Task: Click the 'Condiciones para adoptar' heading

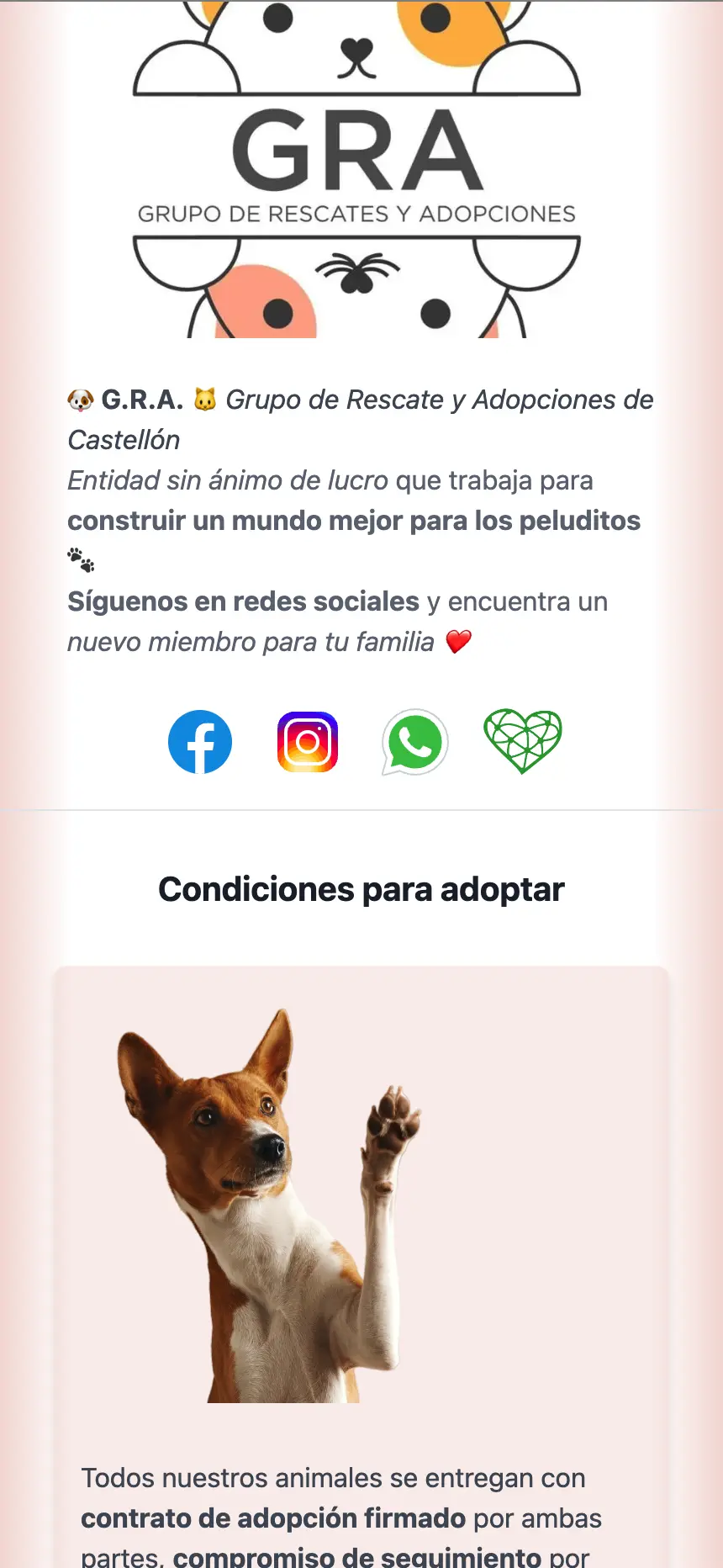Action: (x=361, y=888)
